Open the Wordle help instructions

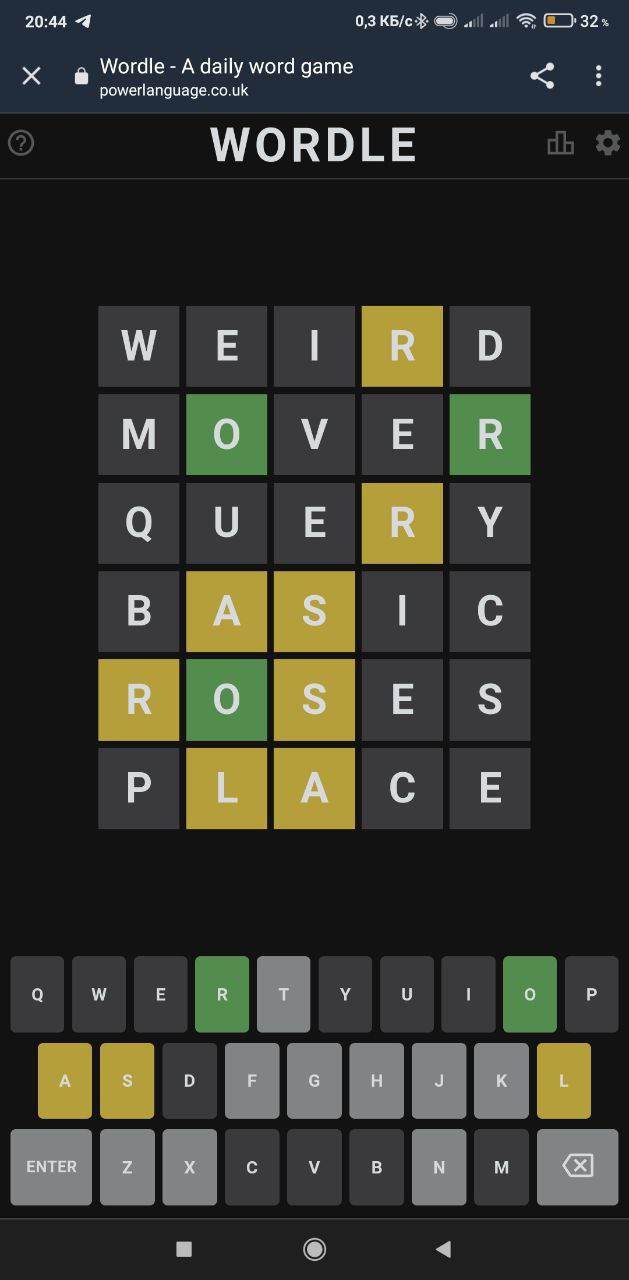(21, 143)
